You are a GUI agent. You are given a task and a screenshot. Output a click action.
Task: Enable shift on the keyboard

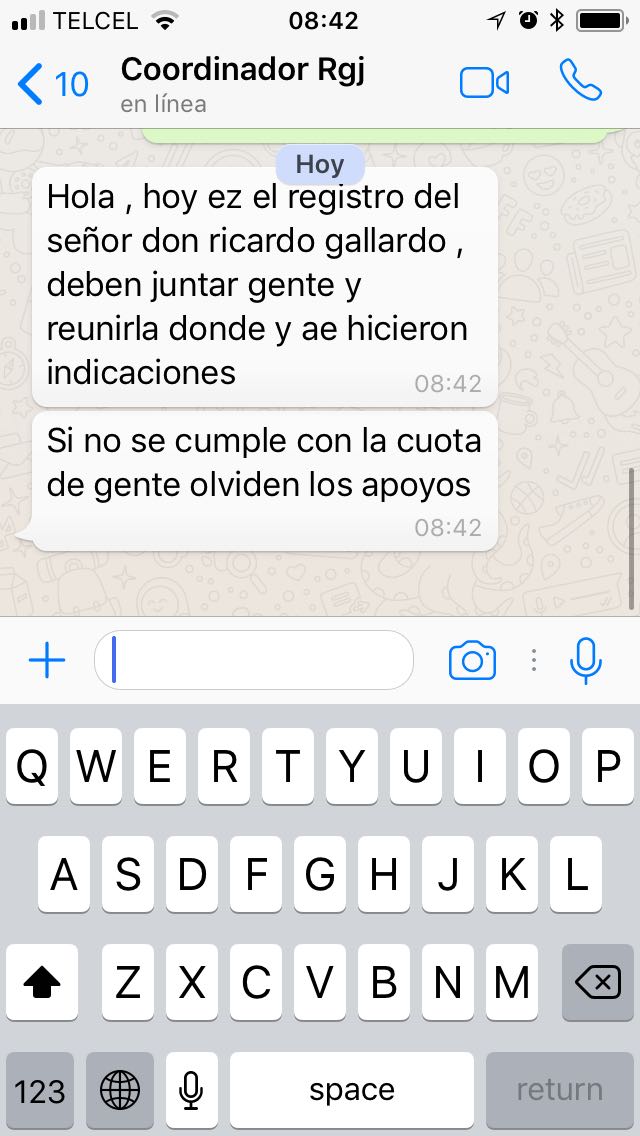pos(42,983)
